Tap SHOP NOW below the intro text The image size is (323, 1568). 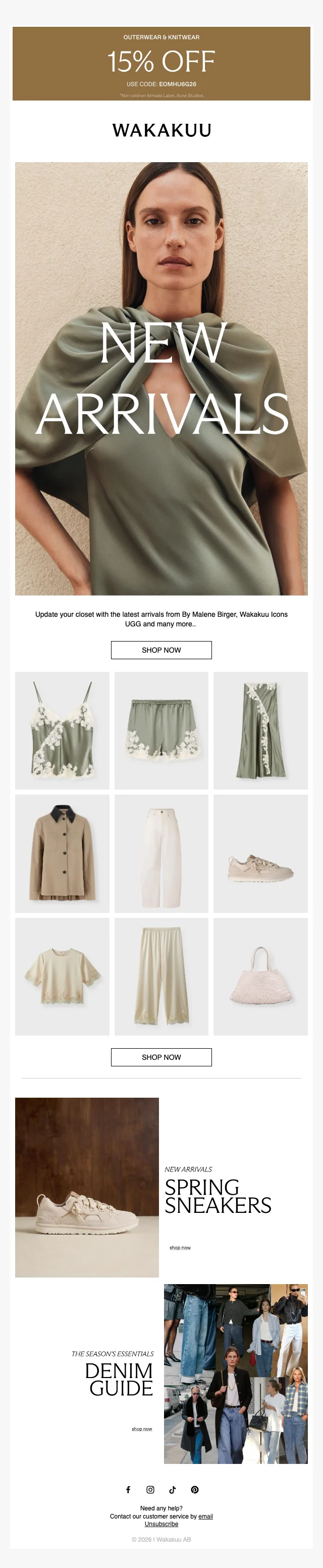point(161,650)
